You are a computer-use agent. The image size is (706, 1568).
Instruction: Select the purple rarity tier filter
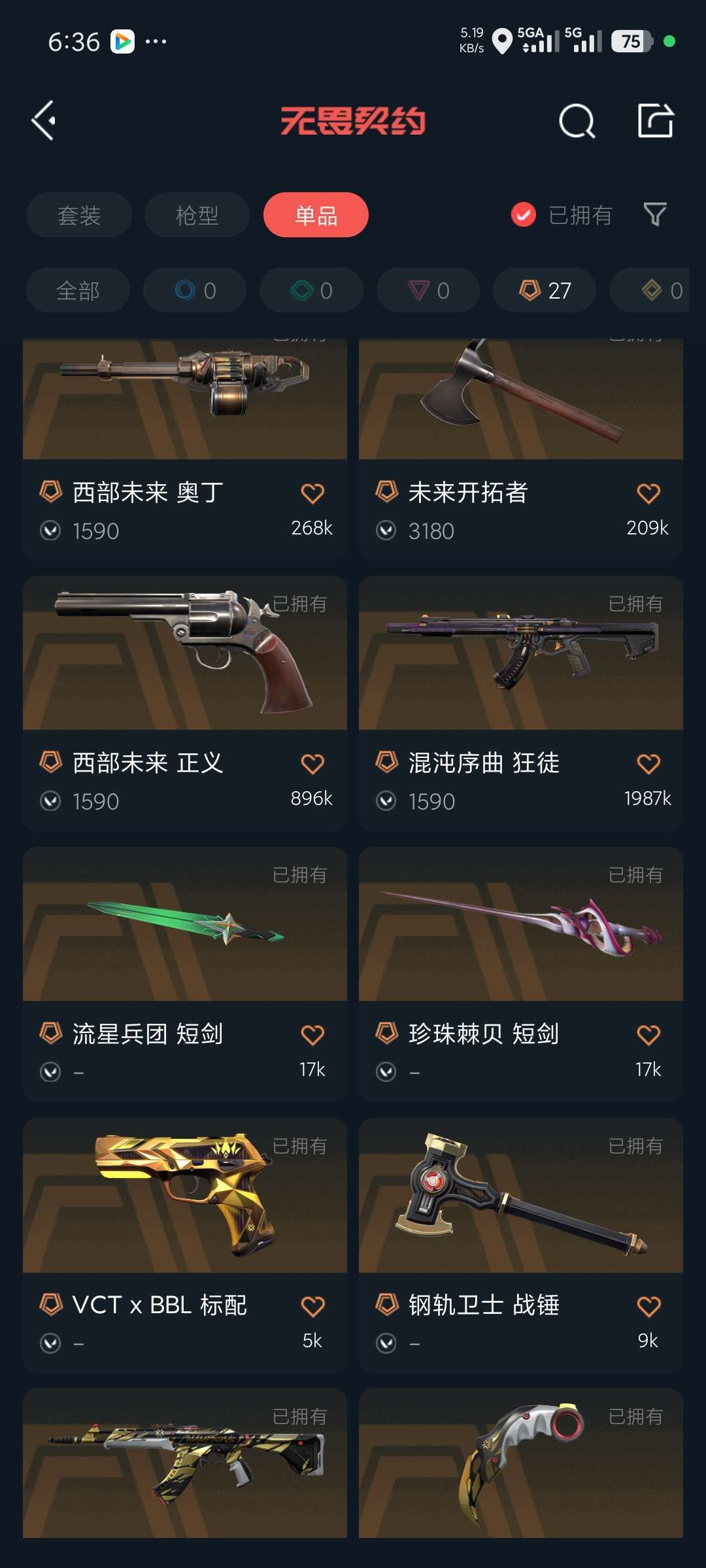point(427,289)
